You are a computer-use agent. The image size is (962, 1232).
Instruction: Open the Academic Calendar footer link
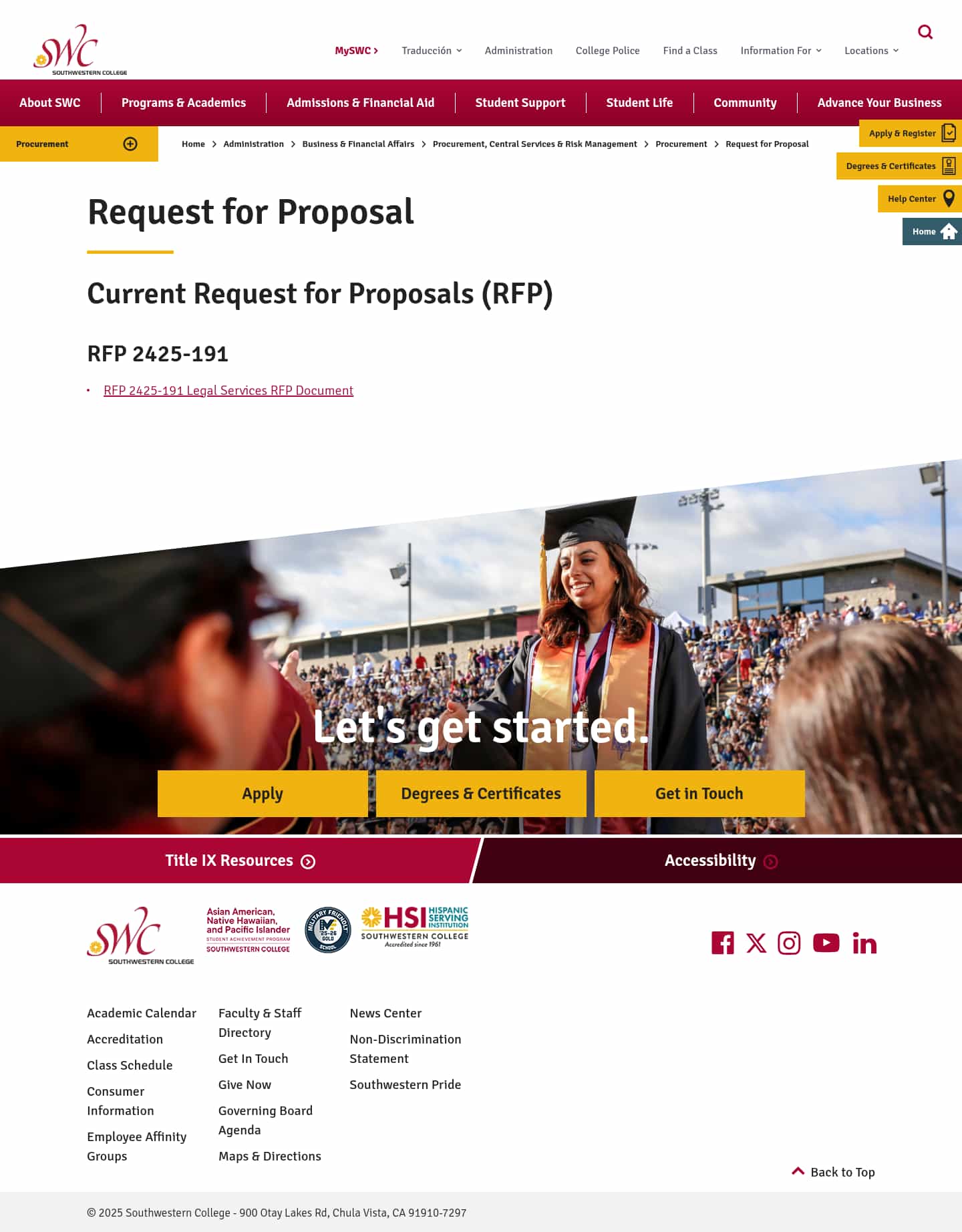coord(142,1014)
